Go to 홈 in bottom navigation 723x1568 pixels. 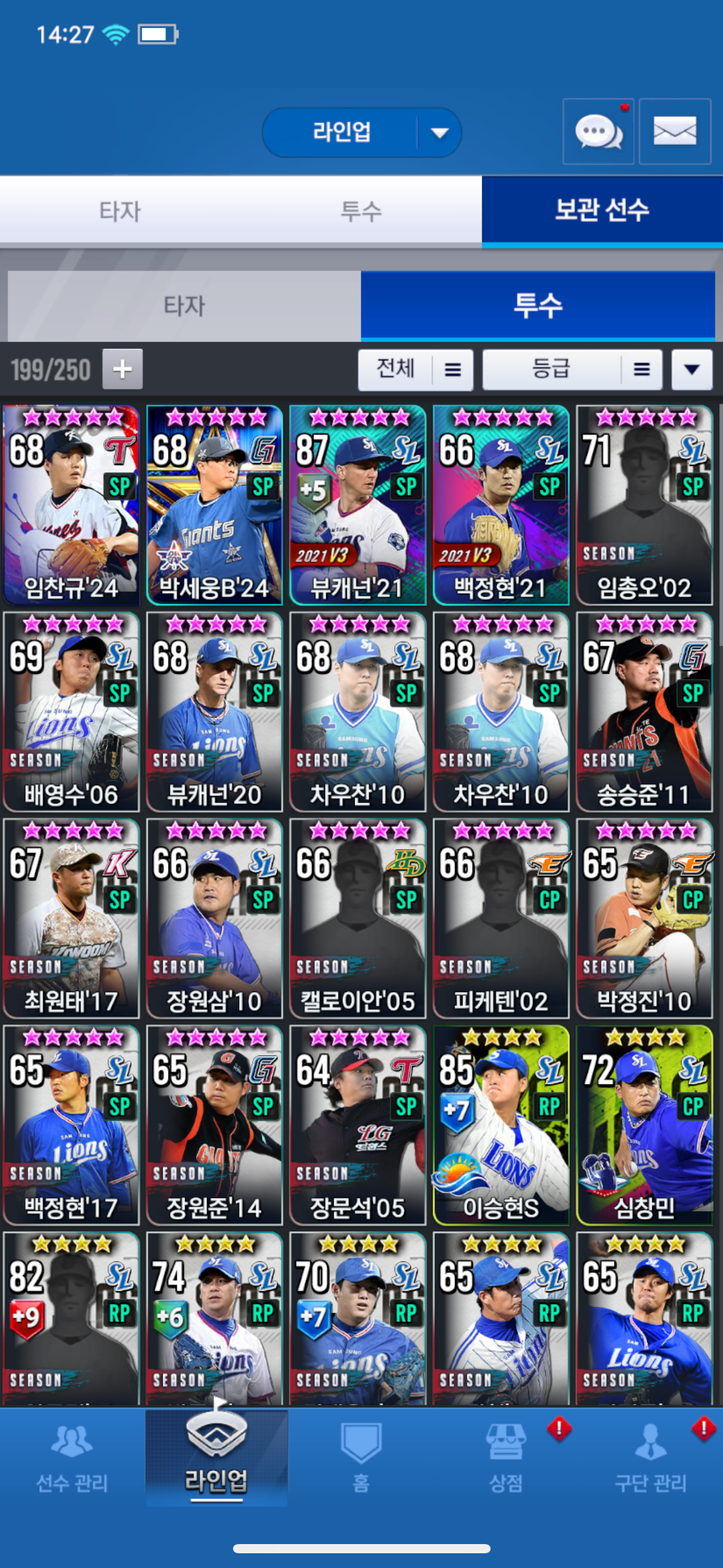(x=361, y=1458)
